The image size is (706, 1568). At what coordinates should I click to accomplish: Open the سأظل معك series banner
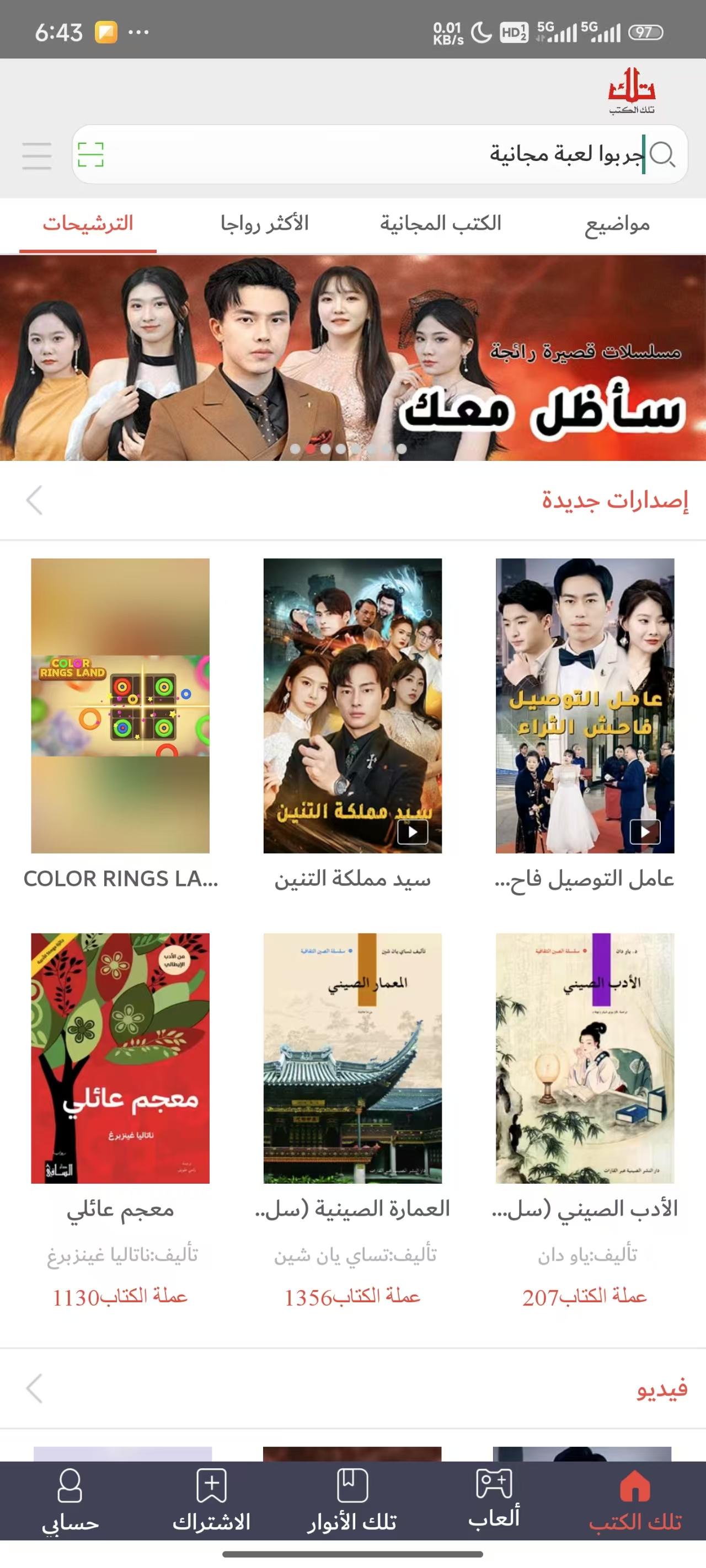(352, 358)
